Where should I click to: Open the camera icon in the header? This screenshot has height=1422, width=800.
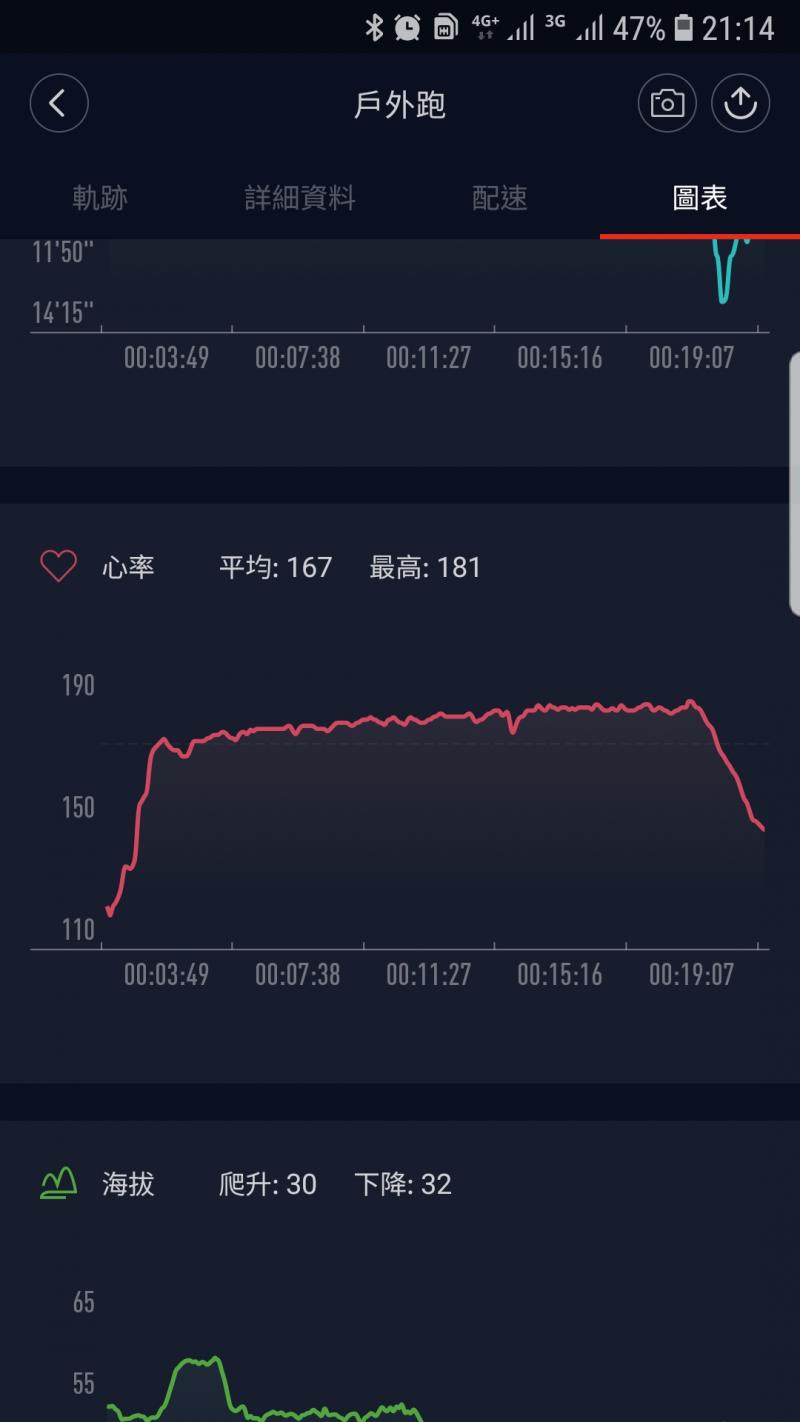coord(667,103)
